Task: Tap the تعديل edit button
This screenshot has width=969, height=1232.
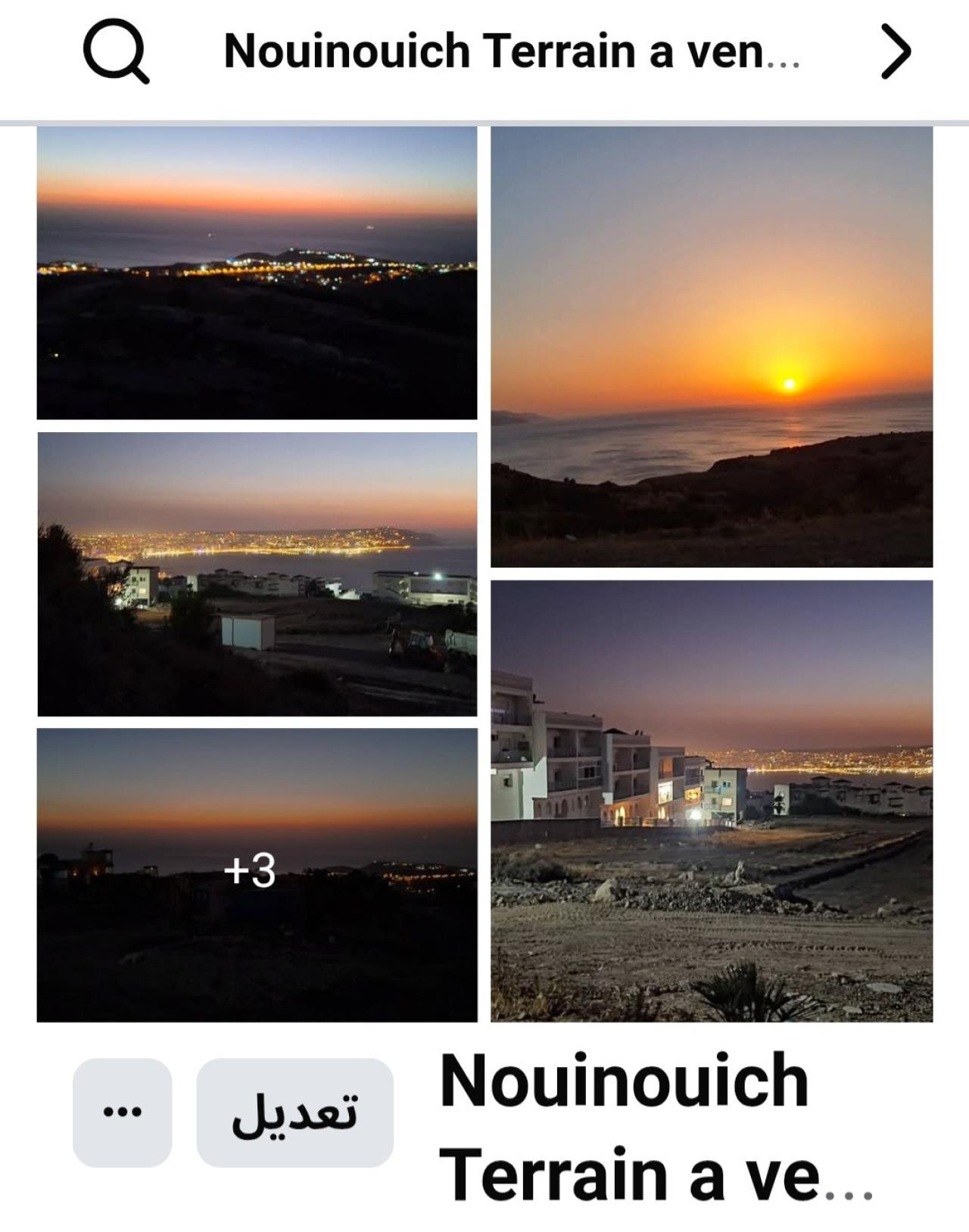Action: tap(294, 1112)
